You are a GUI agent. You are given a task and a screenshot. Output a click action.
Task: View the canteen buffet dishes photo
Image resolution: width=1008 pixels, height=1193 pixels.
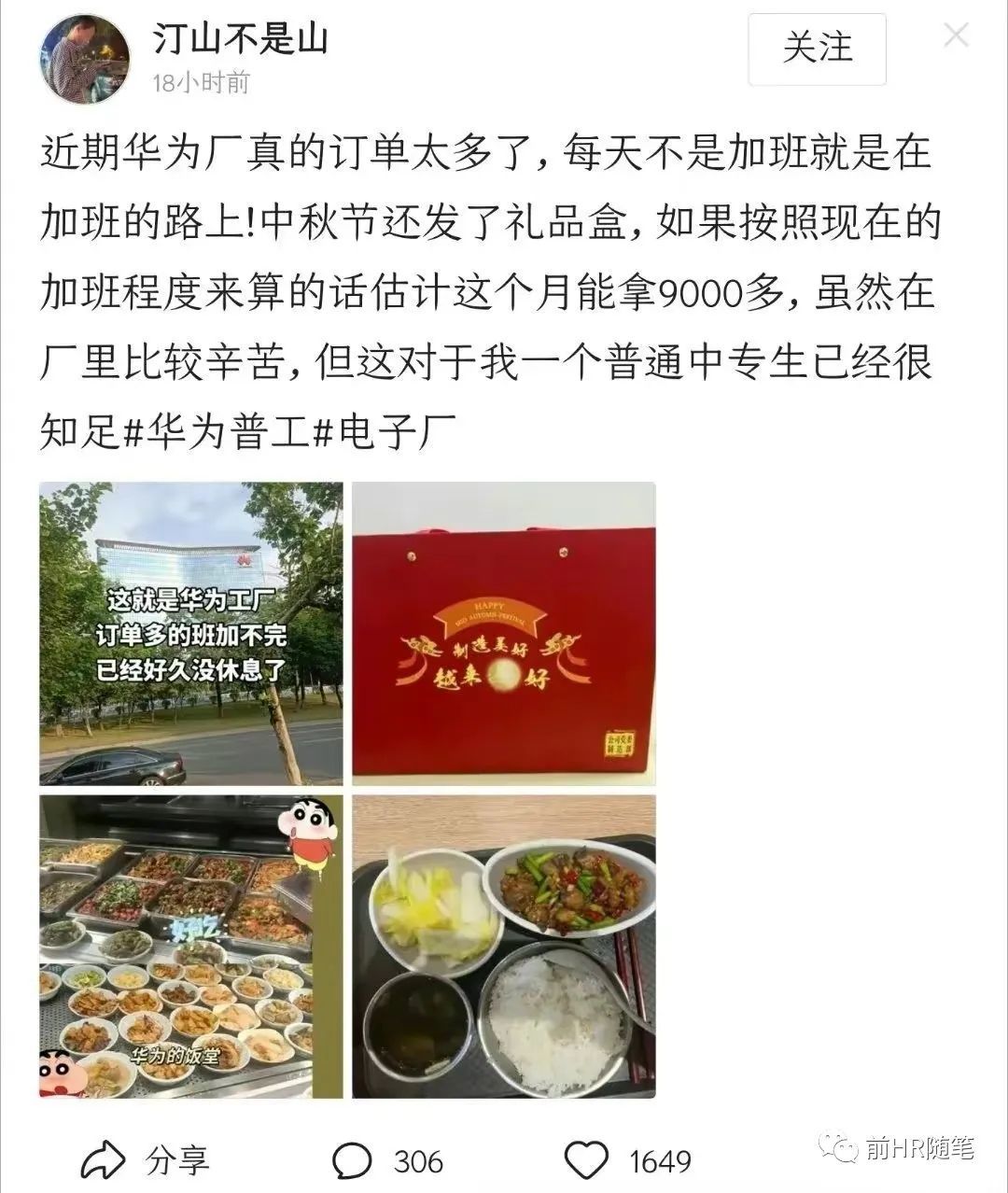pos(190,946)
